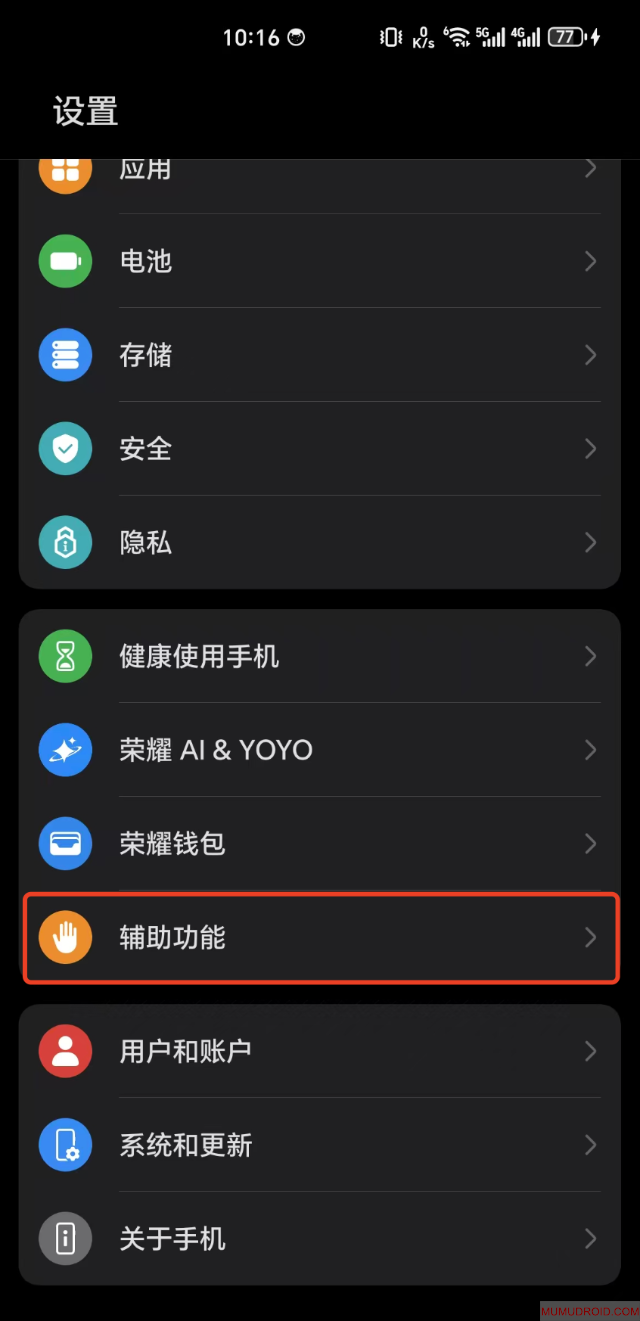Open 荣耀 AI & YOYO settings

click(320, 750)
